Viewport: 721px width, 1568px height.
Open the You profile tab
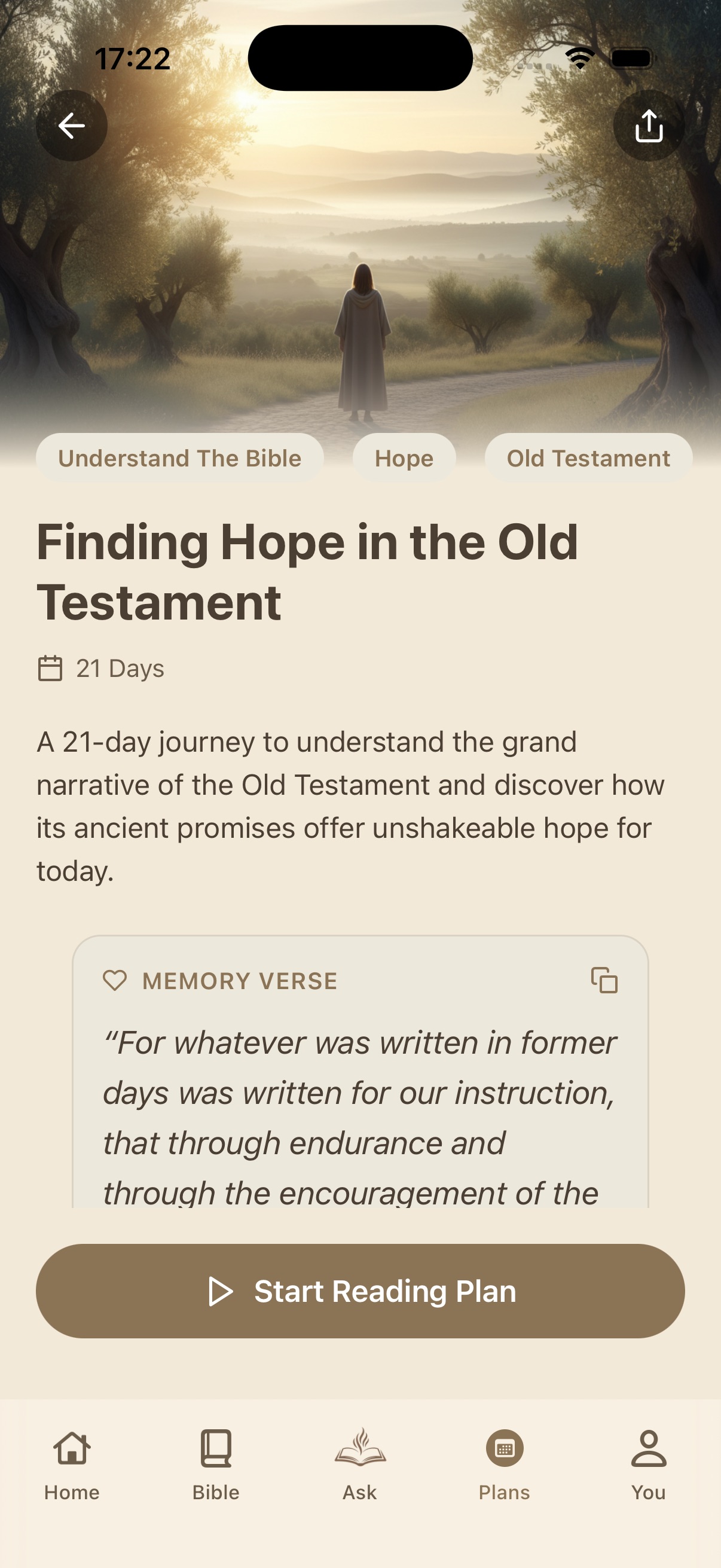[x=649, y=1464]
